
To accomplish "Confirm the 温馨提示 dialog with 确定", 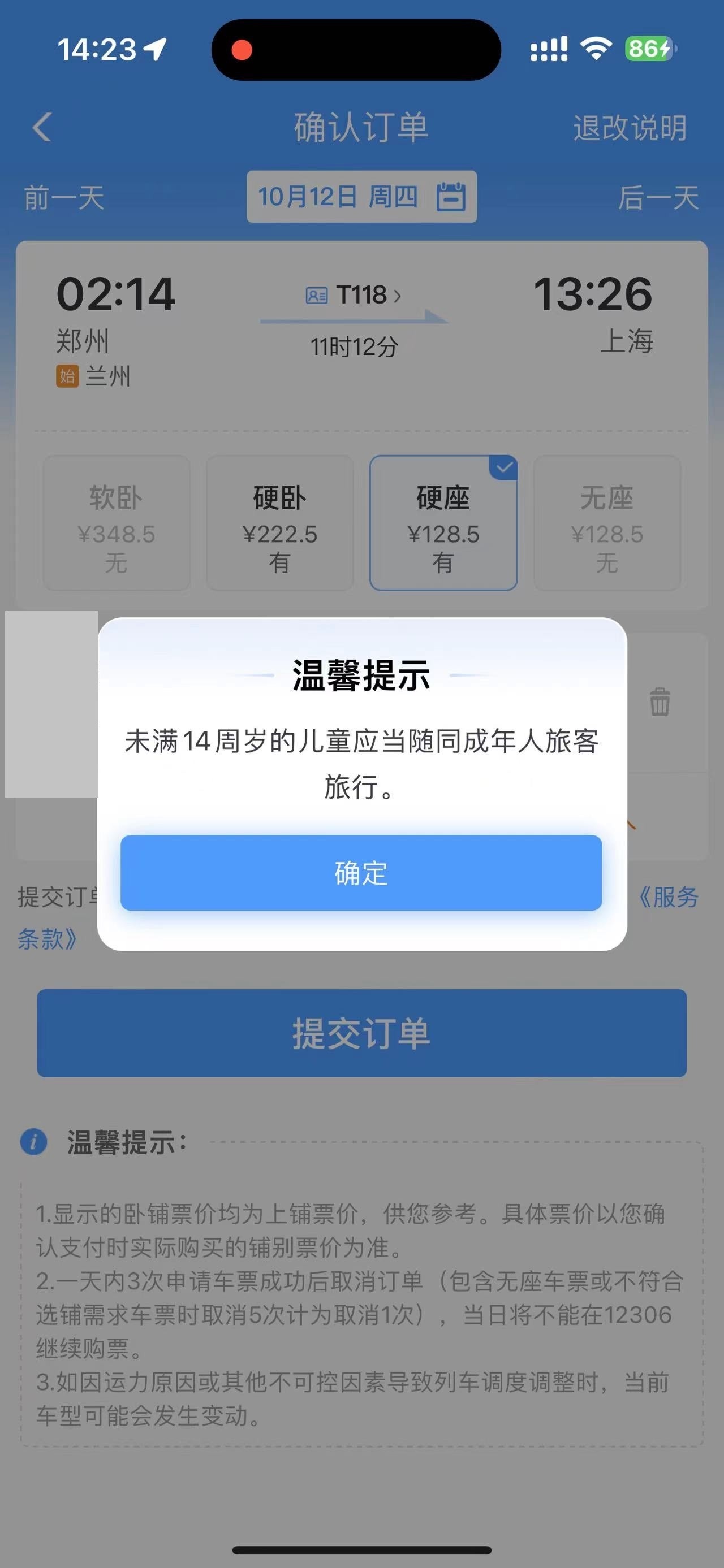I will point(361,873).
